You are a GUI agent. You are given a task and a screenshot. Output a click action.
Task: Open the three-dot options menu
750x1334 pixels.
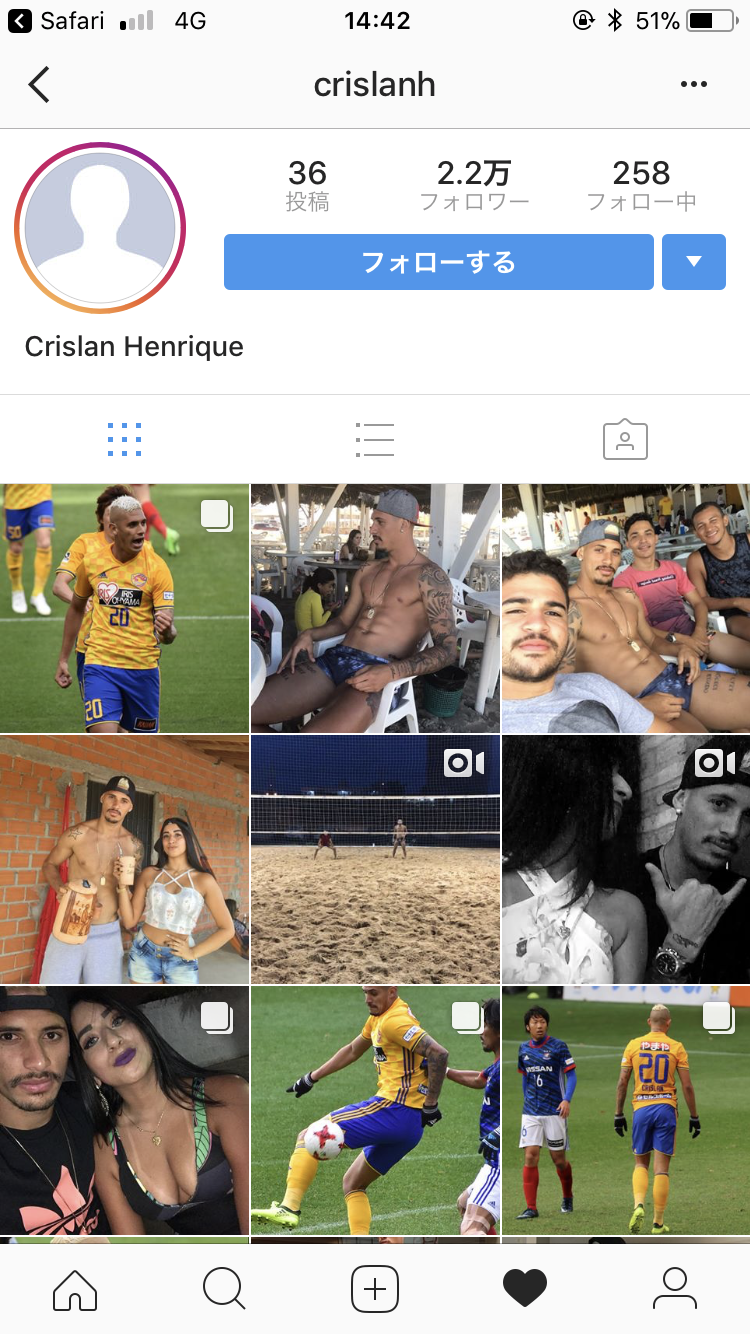pyautogui.click(x=693, y=85)
